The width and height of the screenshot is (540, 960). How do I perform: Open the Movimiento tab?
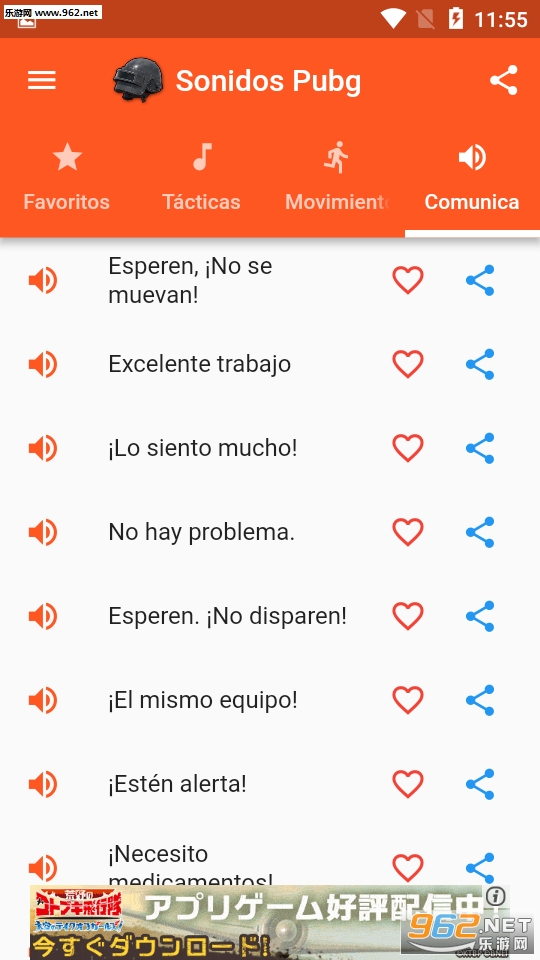pos(337,177)
